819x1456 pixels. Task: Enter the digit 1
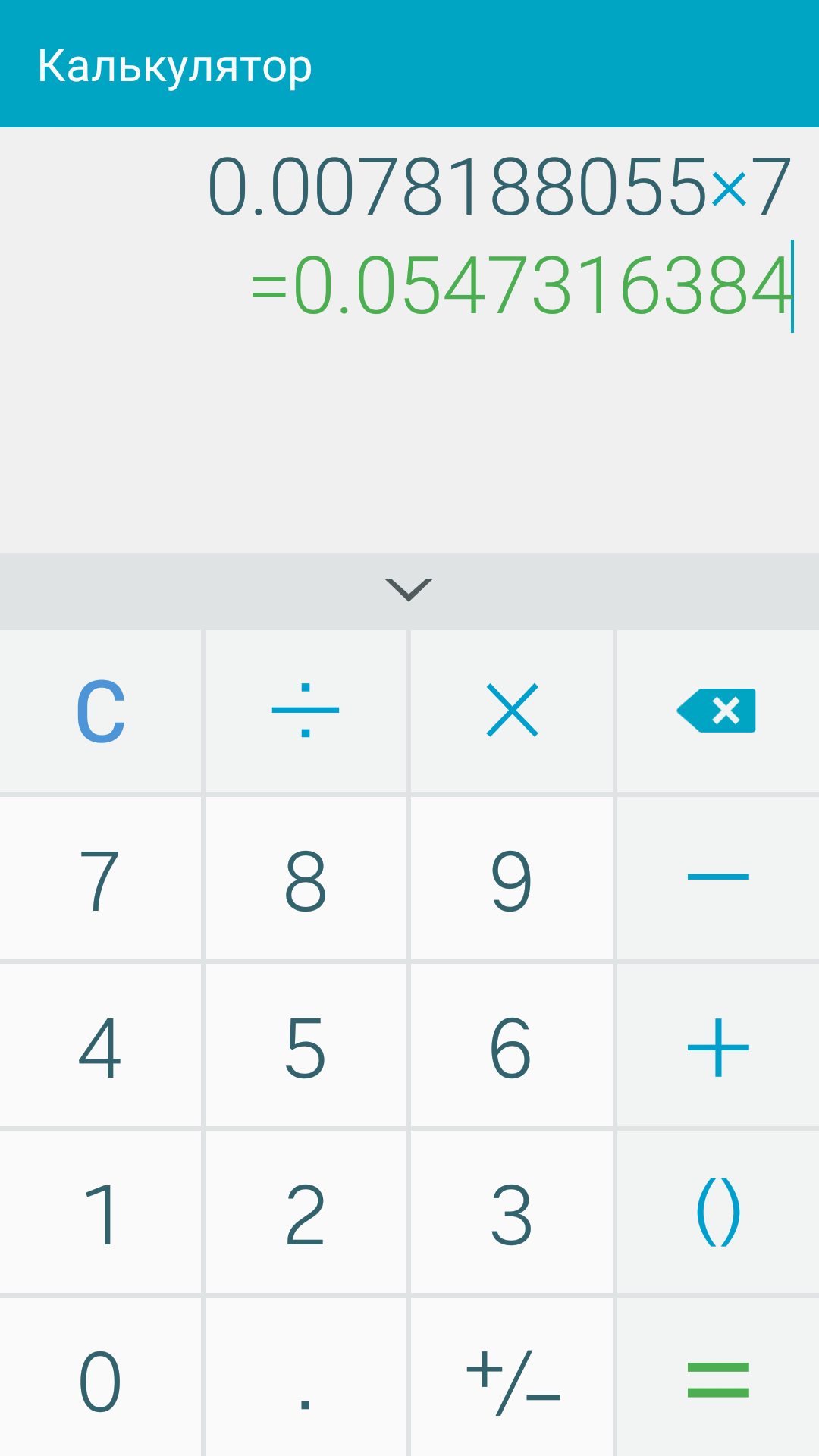click(x=101, y=1212)
